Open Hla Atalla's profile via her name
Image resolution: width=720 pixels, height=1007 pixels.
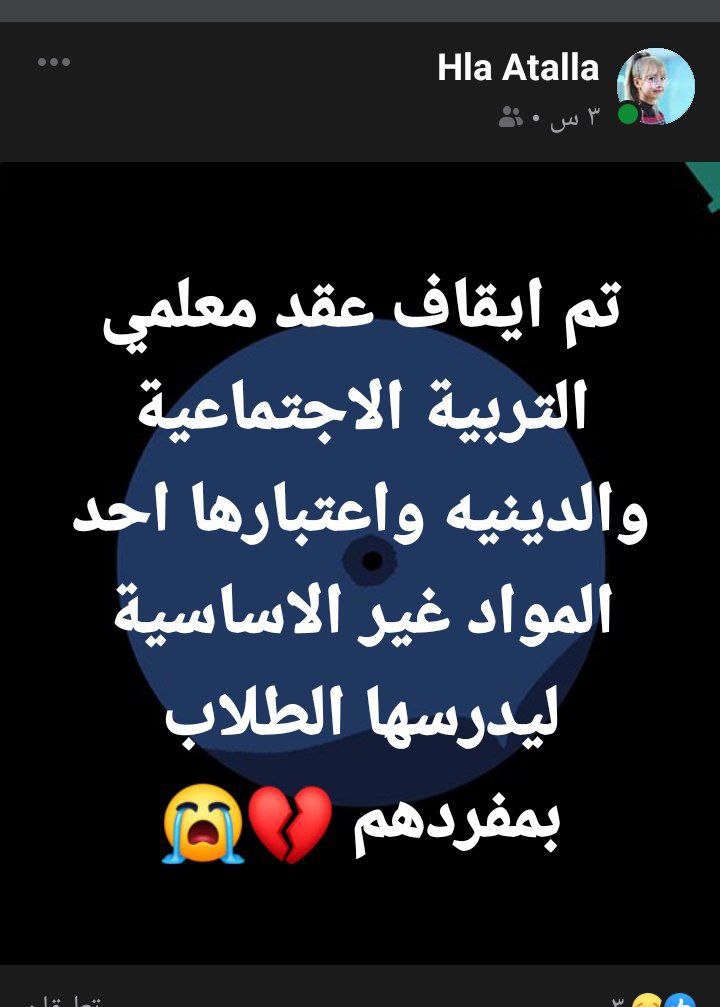click(518, 69)
